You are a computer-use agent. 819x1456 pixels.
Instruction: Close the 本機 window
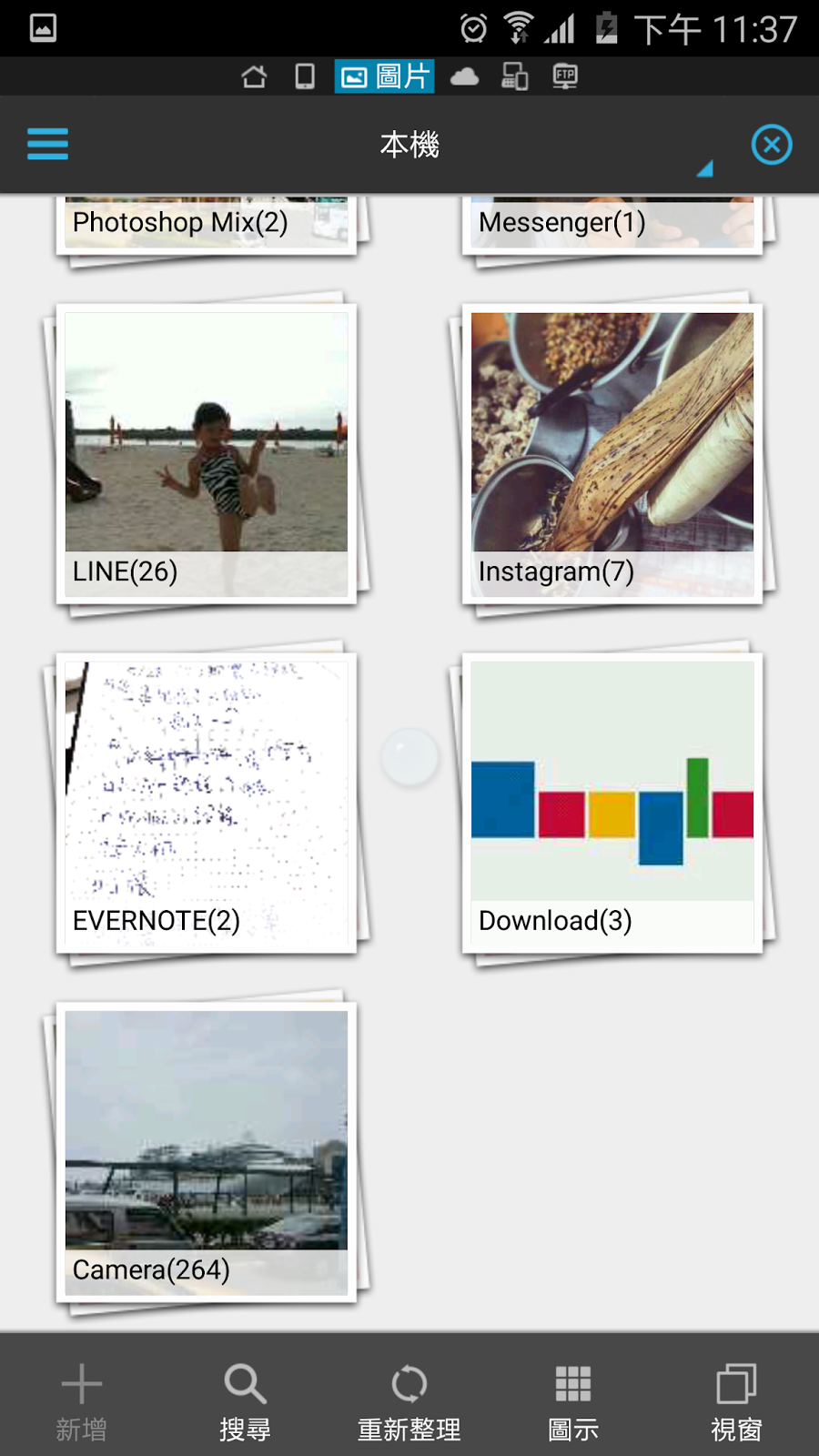pyautogui.click(x=771, y=145)
